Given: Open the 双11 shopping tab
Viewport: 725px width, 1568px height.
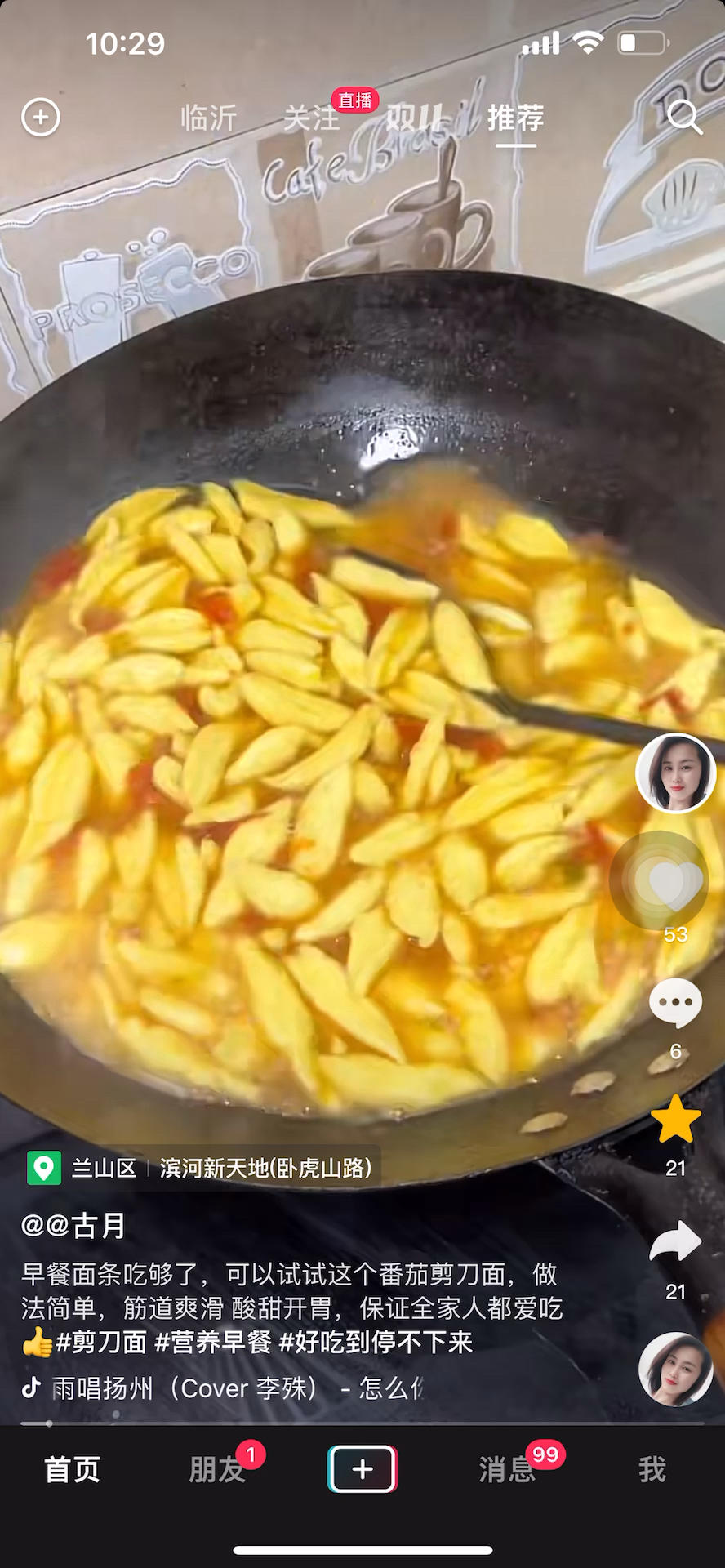Looking at the screenshot, I should pos(415,118).
